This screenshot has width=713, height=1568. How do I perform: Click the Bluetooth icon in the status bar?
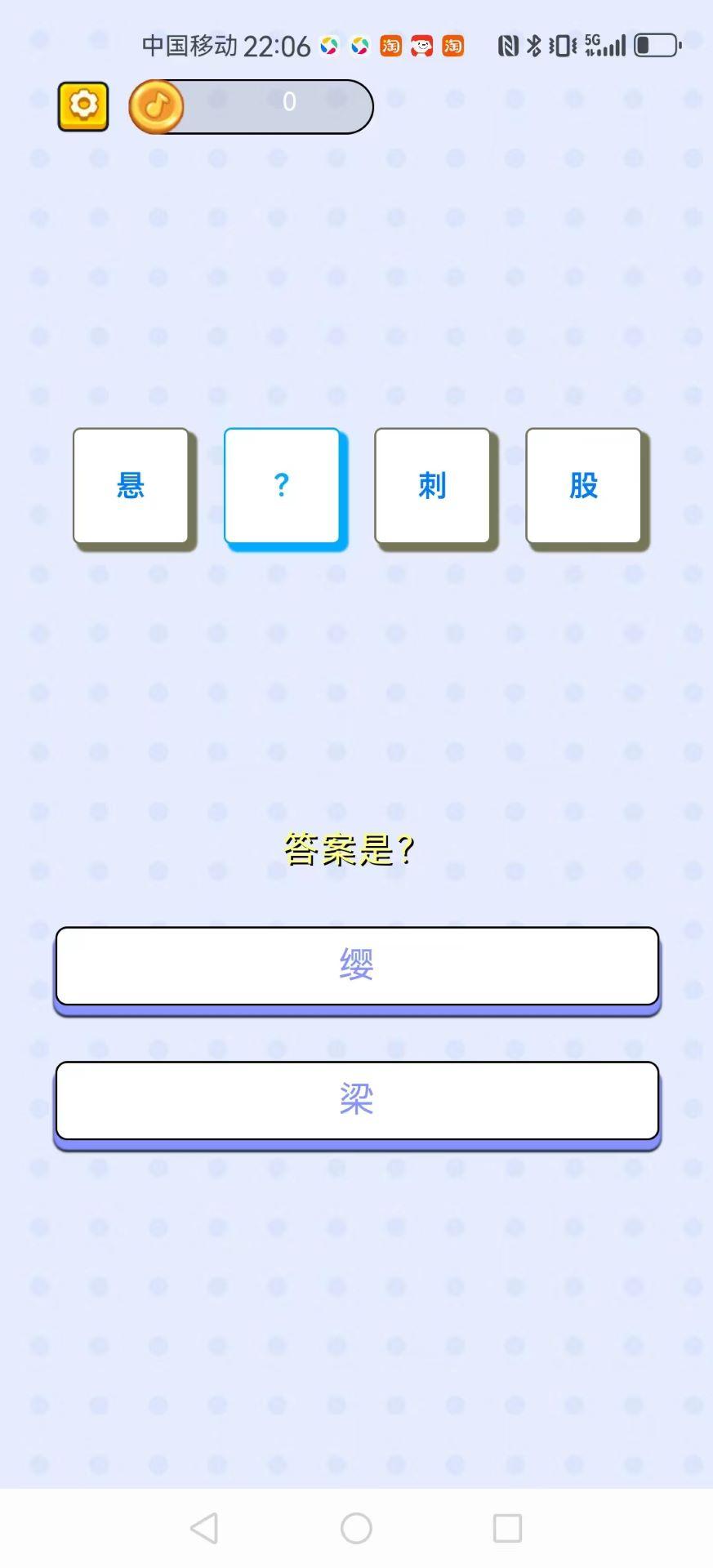[x=535, y=47]
